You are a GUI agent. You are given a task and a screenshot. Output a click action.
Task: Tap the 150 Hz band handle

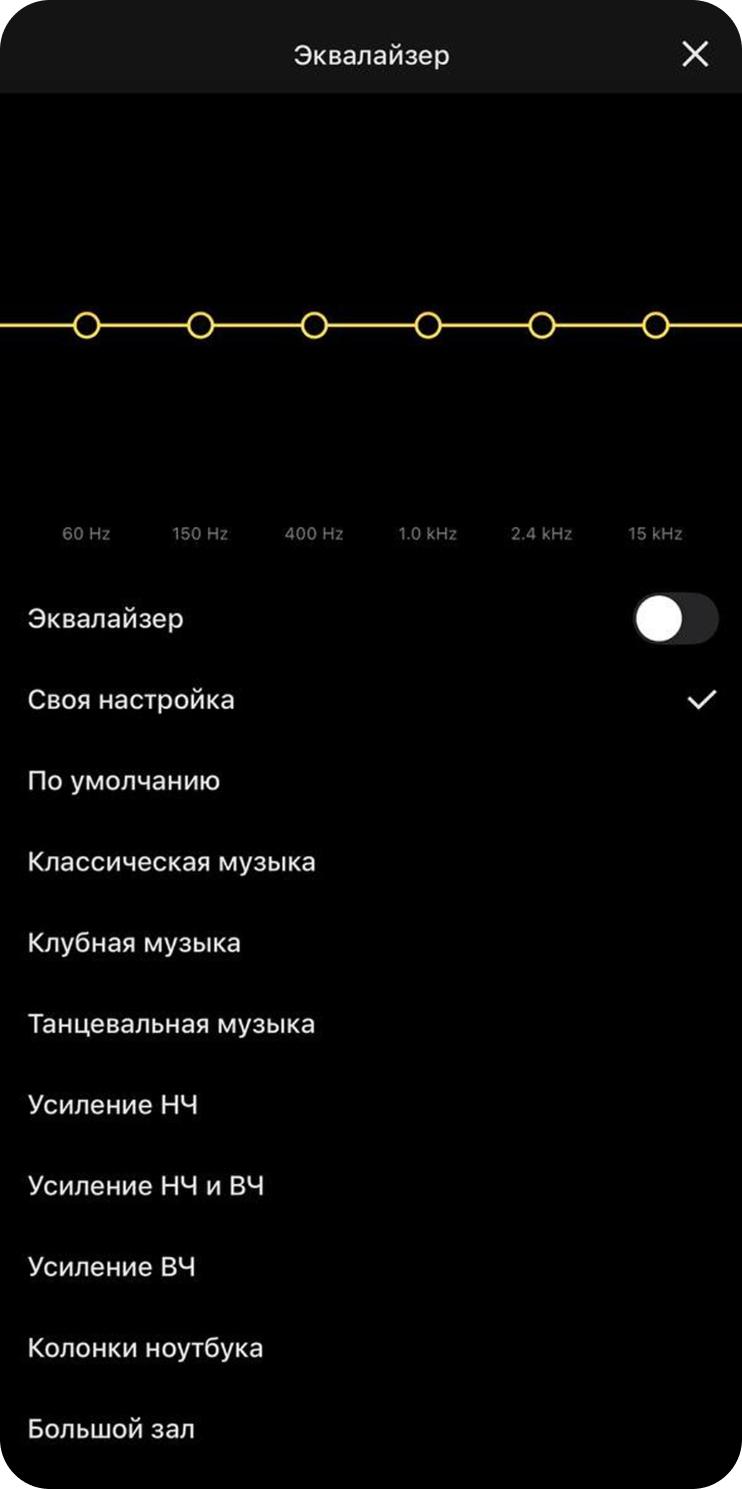point(201,325)
